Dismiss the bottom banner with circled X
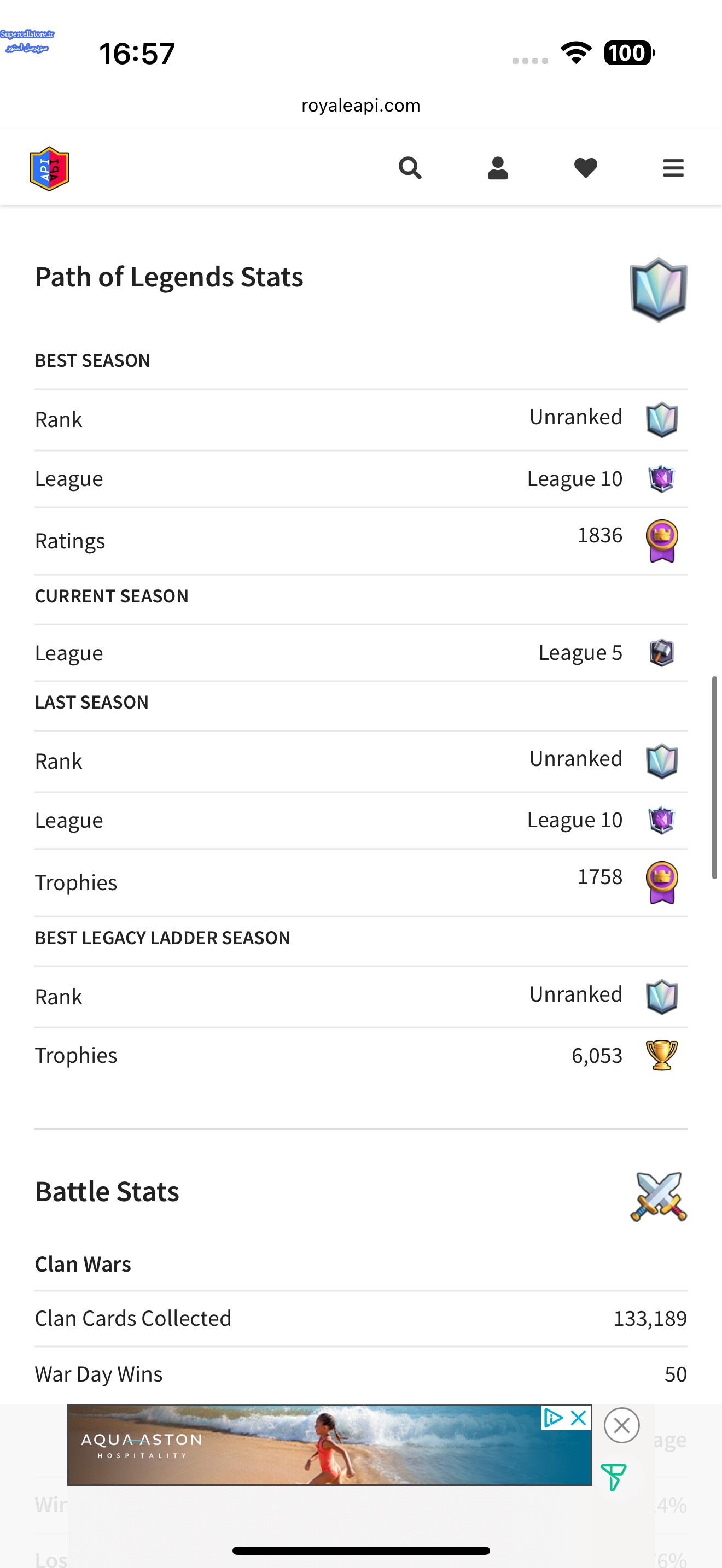The height and width of the screenshot is (1568, 722). [x=621, y=1425]
